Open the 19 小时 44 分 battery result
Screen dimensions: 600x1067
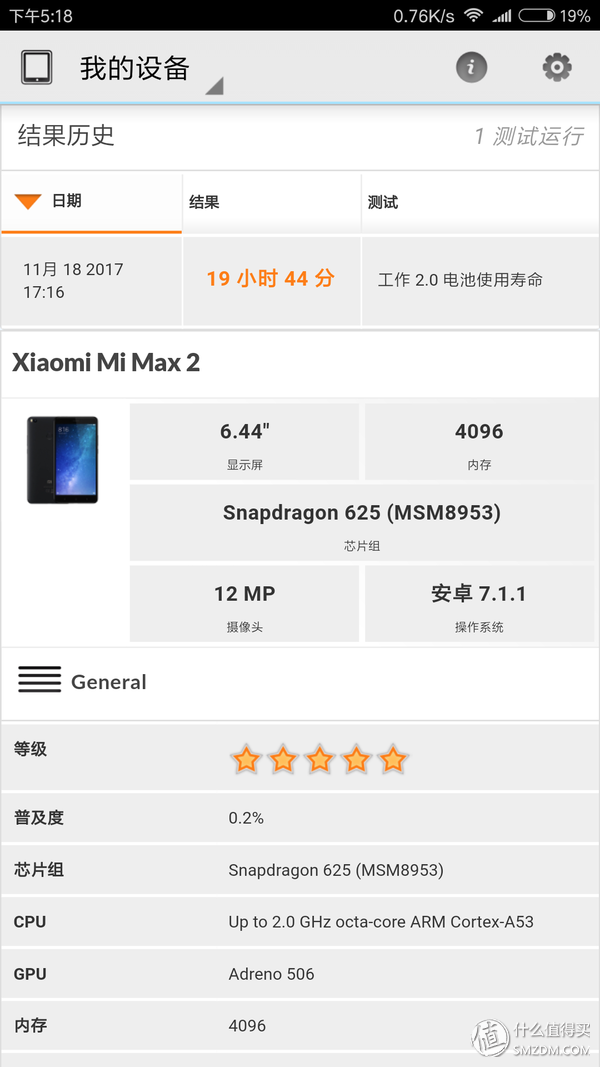coord(270,279)
